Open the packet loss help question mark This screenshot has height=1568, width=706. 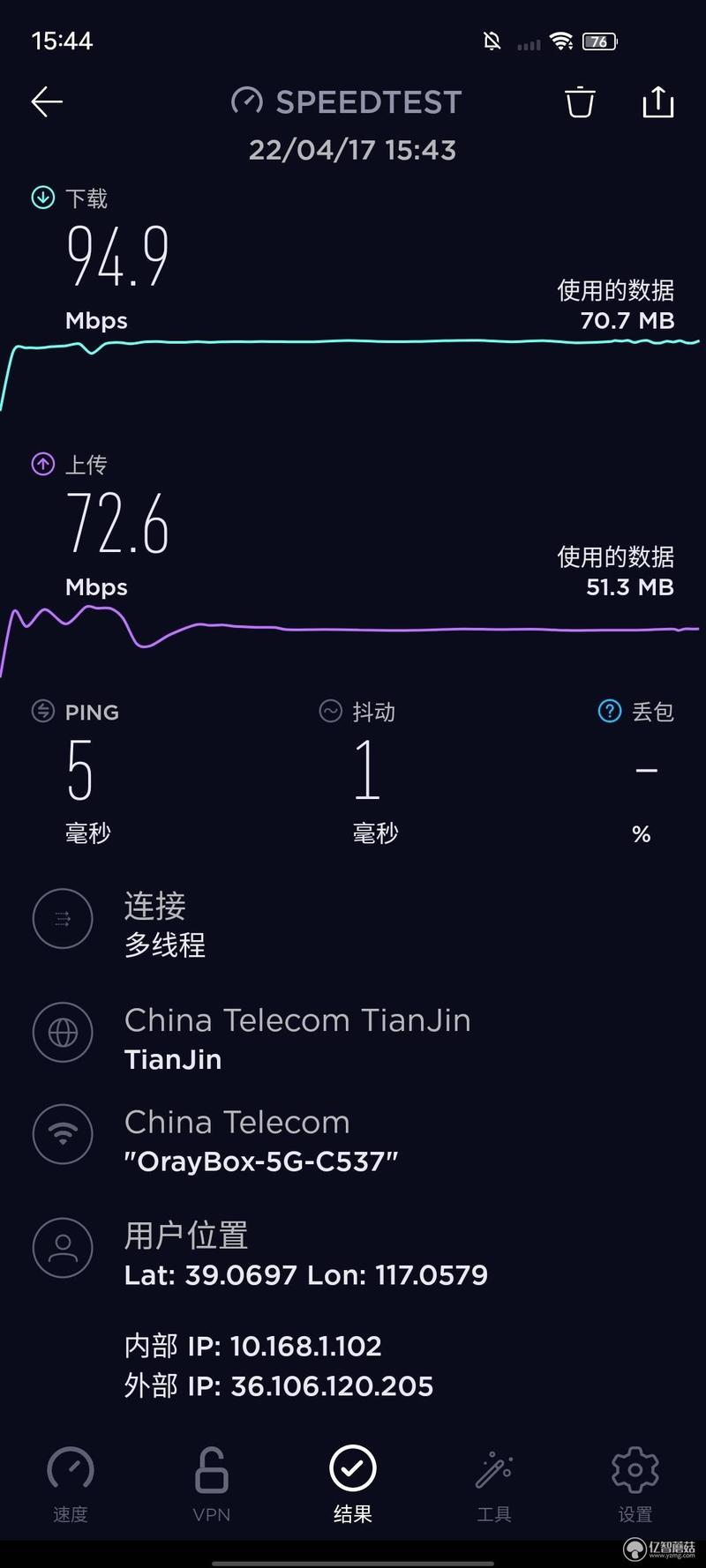click(x=610, y=711)
